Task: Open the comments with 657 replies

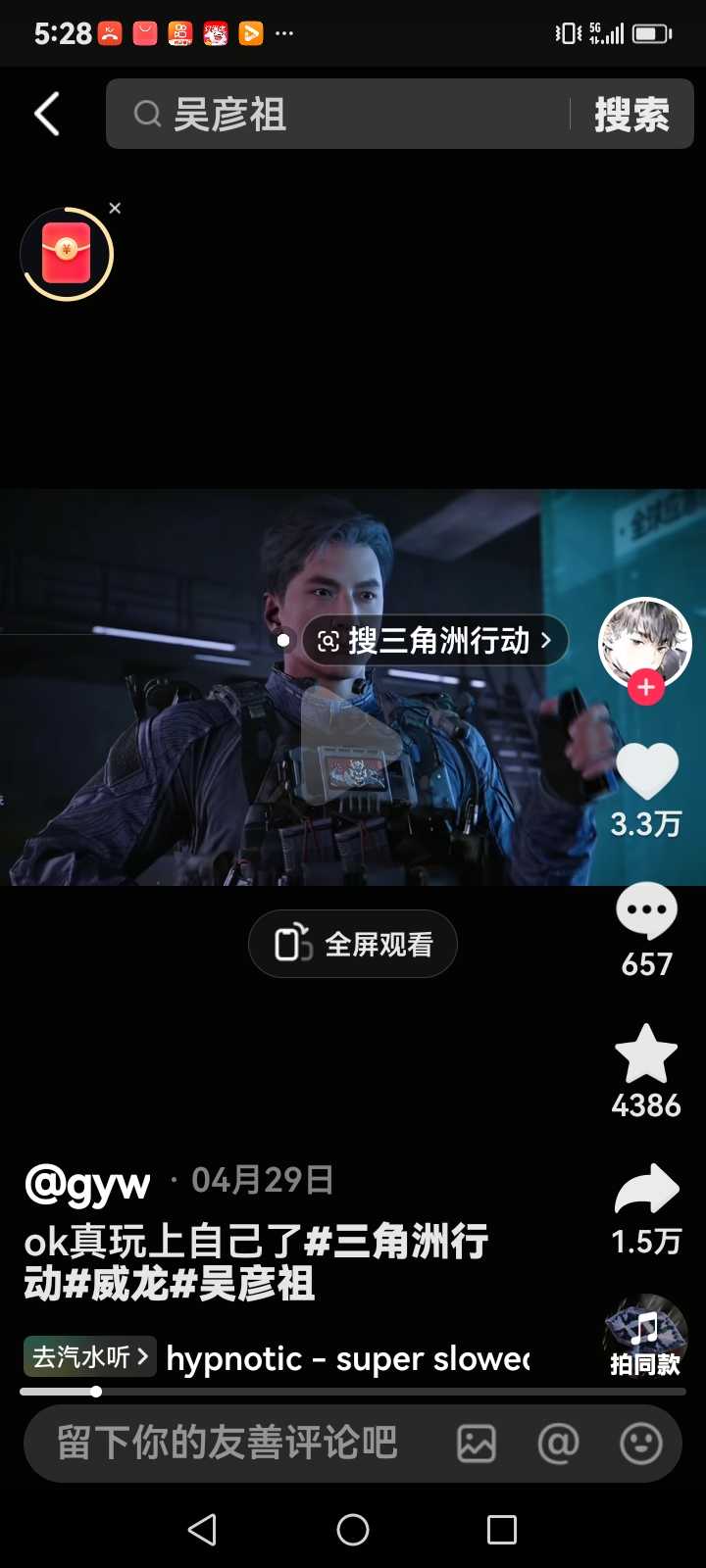Action: pos(646,911)
